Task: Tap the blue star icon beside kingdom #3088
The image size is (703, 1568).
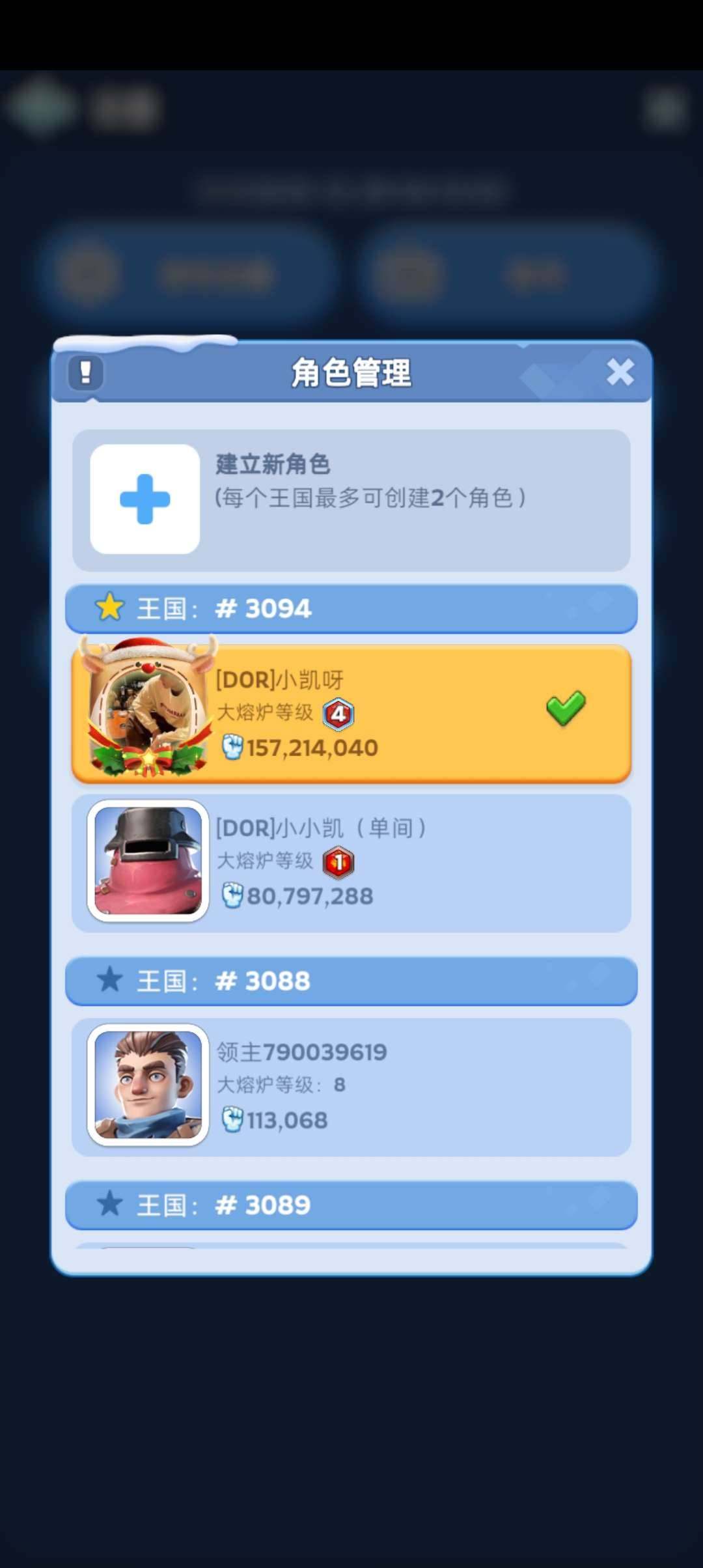Action: (108, 980)
